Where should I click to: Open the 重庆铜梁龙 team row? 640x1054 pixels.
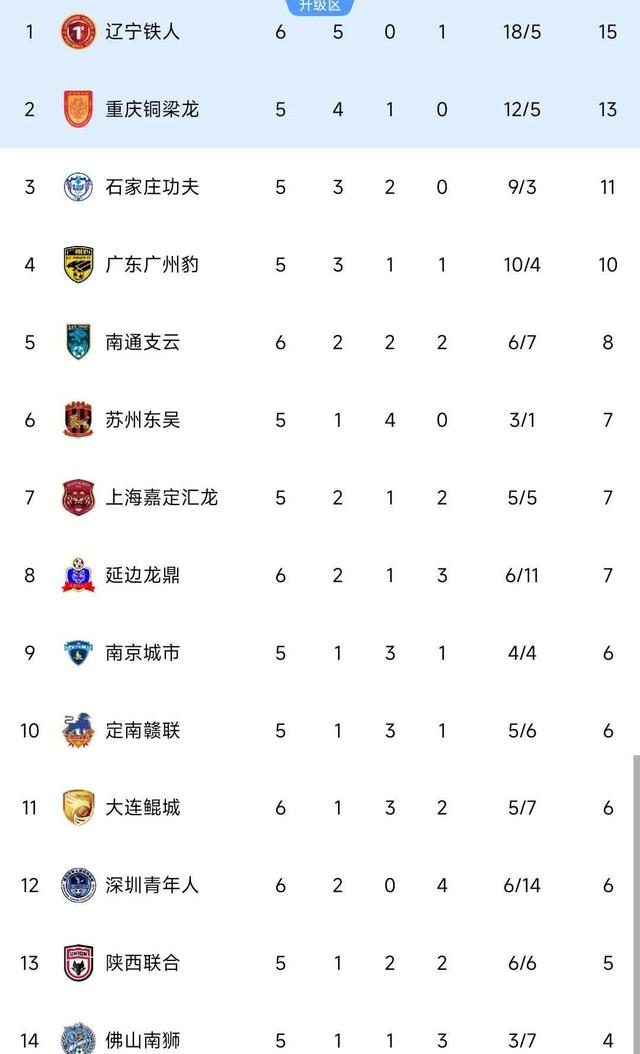(152, 109)
